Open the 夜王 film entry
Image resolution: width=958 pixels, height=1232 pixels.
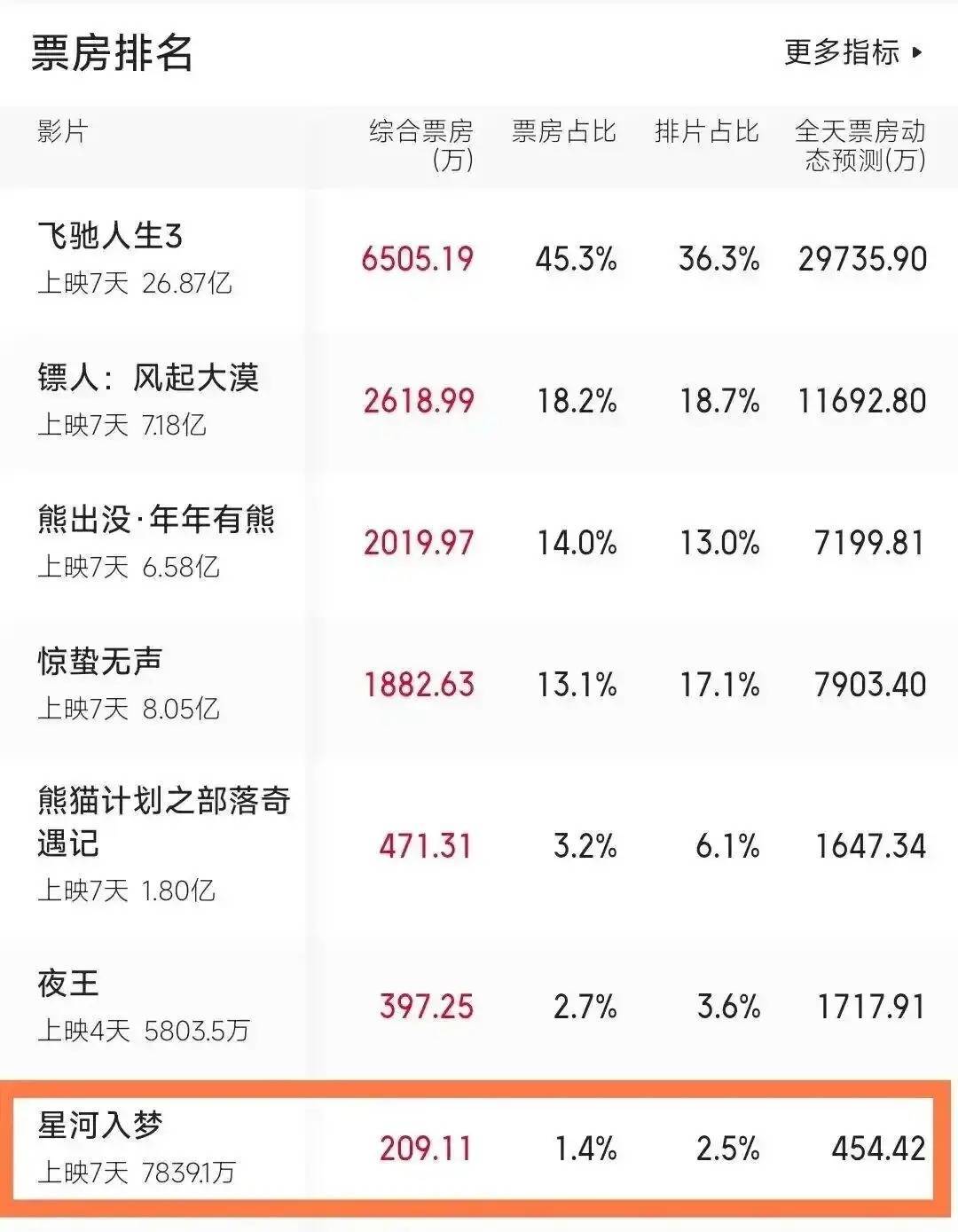(68, 985)
